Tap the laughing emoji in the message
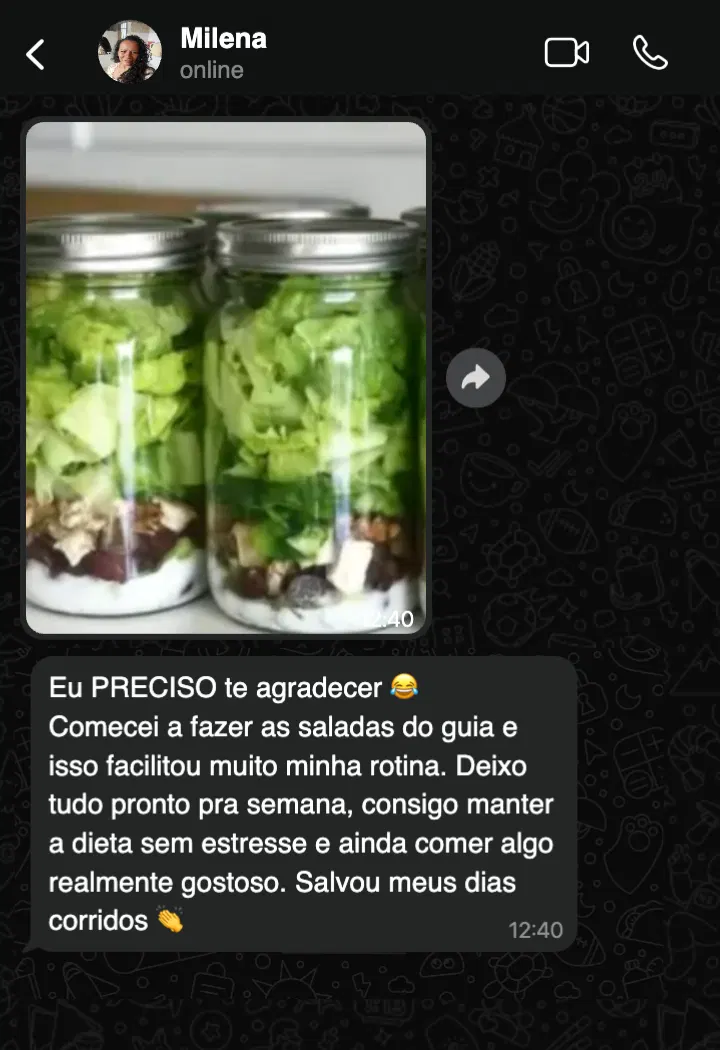This screenshot has width=720, height=1050. point(406,687)
